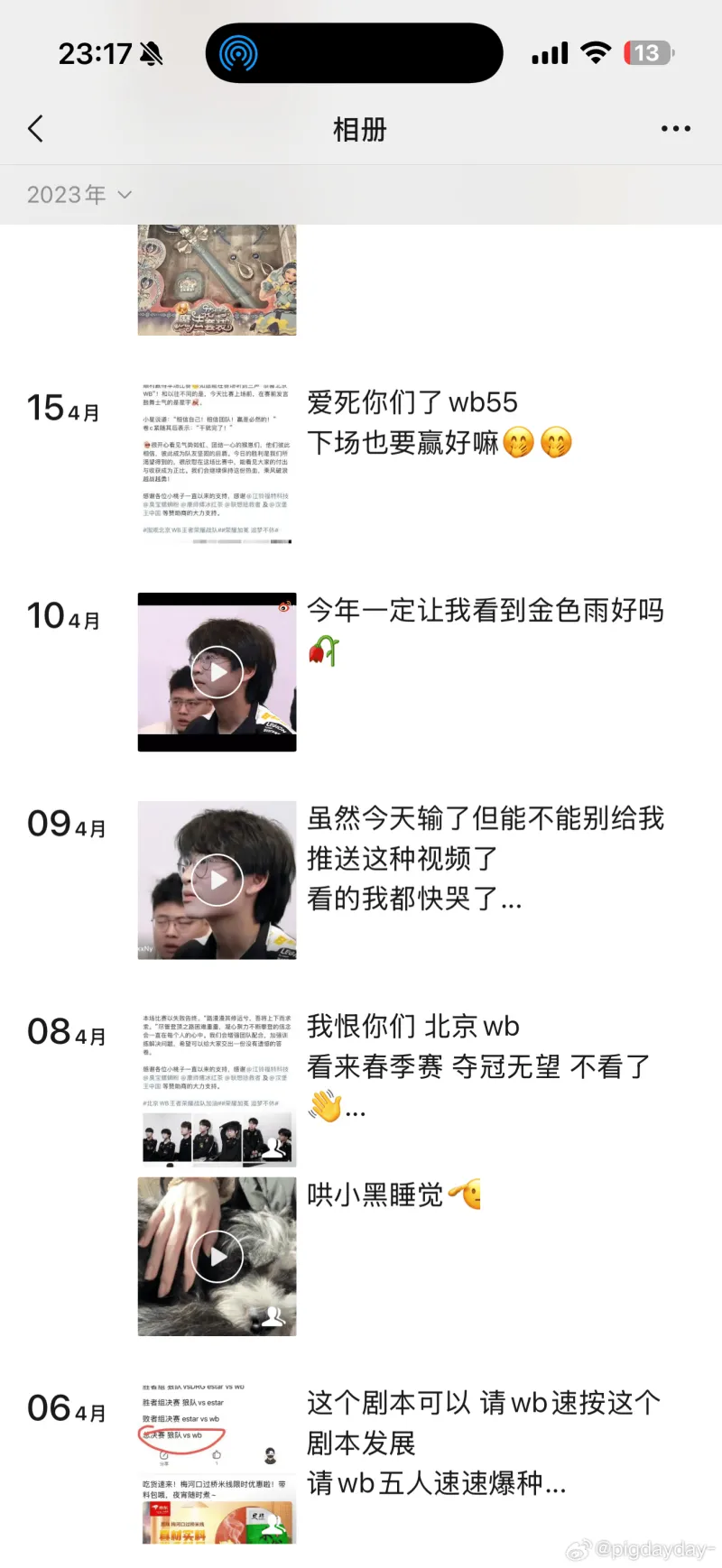
Task: Open the 这个剧本可以 post image
Action: click(x=217, y=1463)
